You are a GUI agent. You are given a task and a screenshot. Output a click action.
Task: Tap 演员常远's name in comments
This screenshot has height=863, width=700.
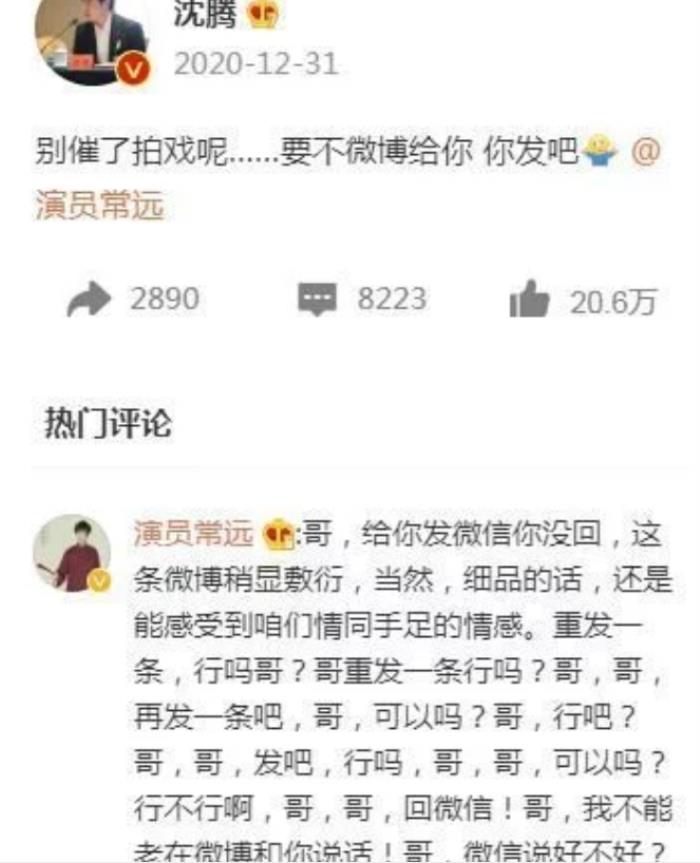tap(193, 534)
